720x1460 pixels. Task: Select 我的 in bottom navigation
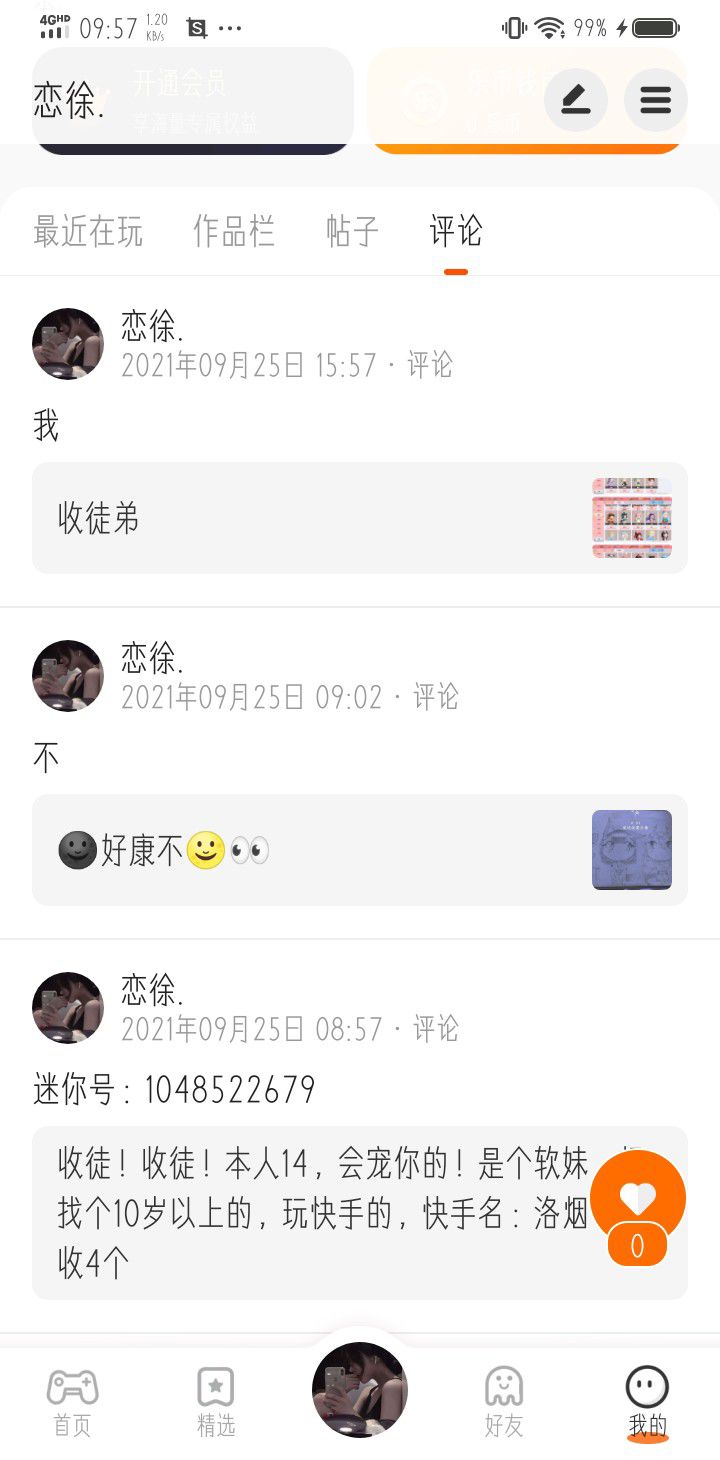click(x=647, y=1400)
